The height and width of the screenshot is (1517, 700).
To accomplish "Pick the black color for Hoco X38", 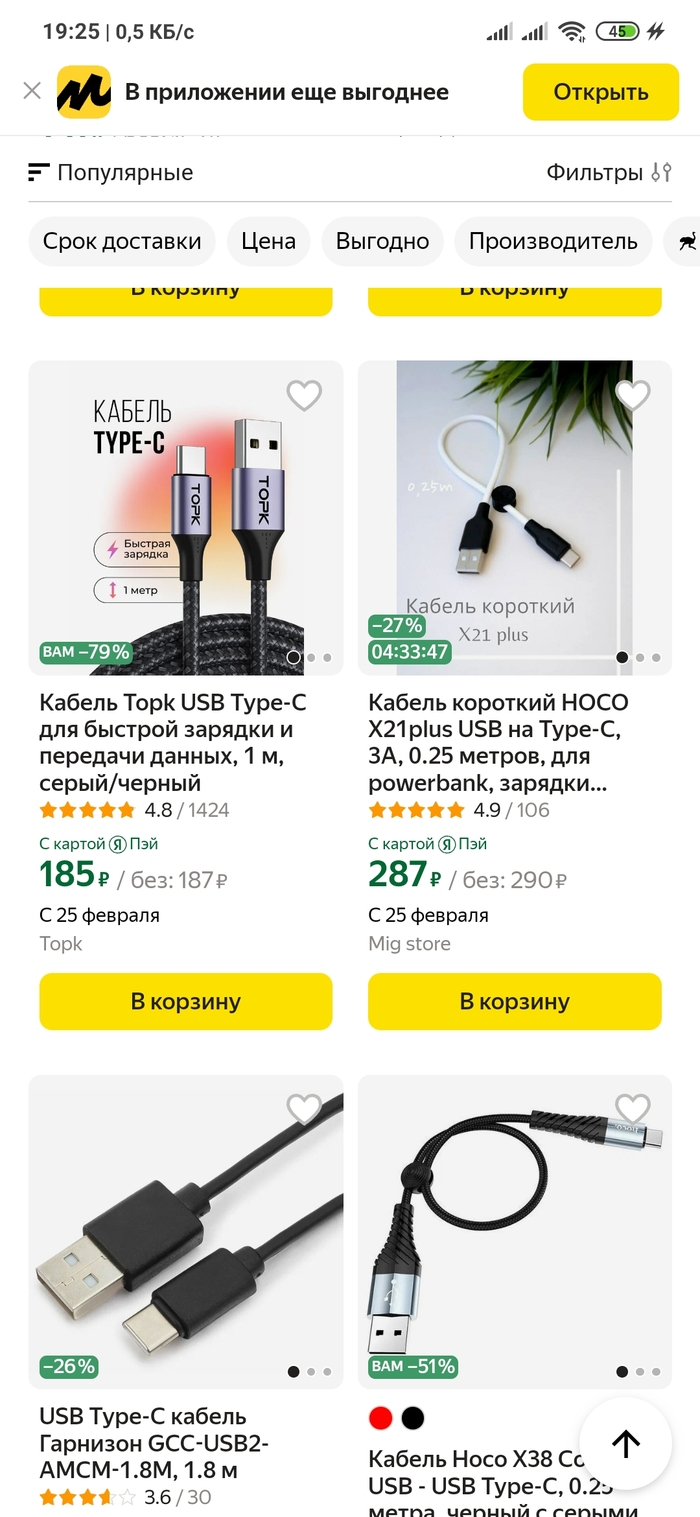I will [412, 1418].
